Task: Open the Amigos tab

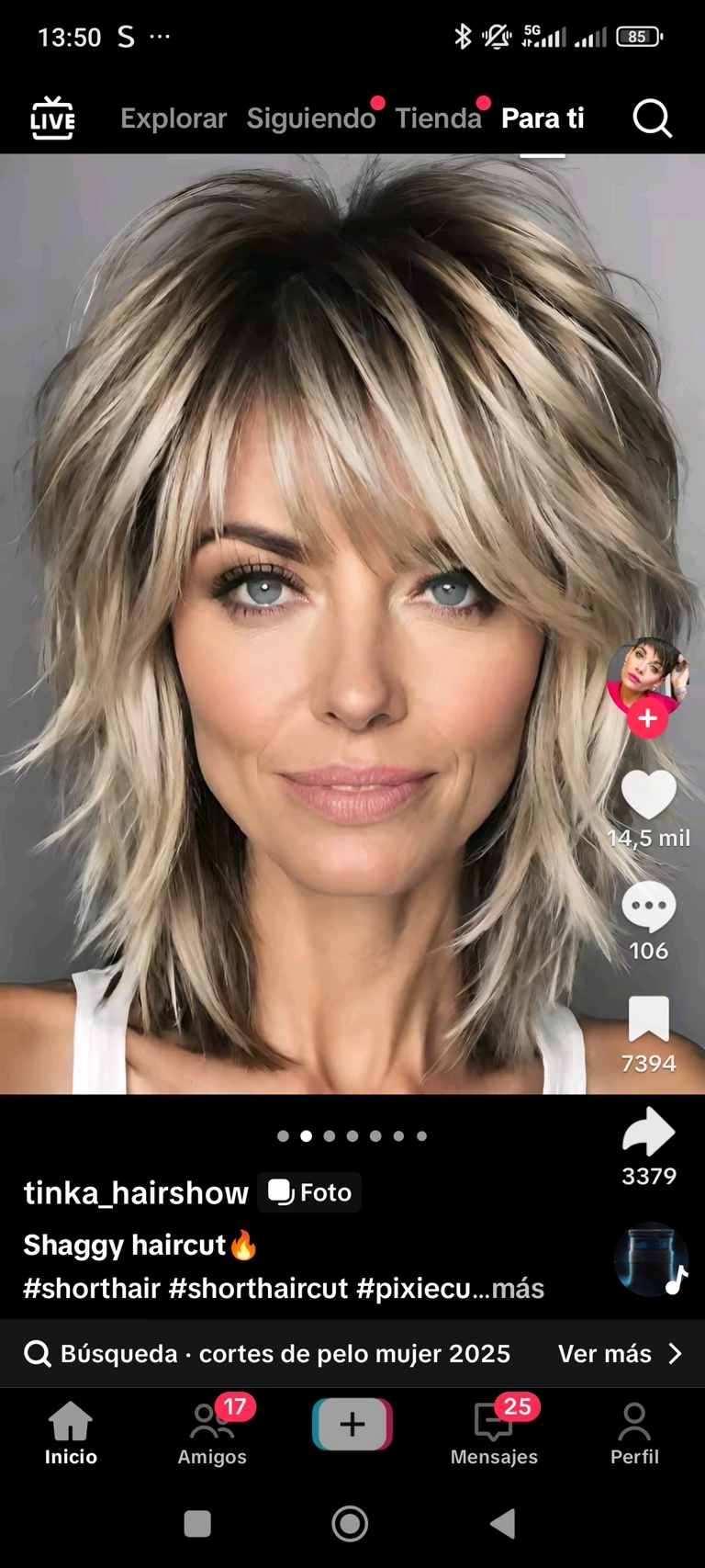Action: click(x=212, y=1433)
